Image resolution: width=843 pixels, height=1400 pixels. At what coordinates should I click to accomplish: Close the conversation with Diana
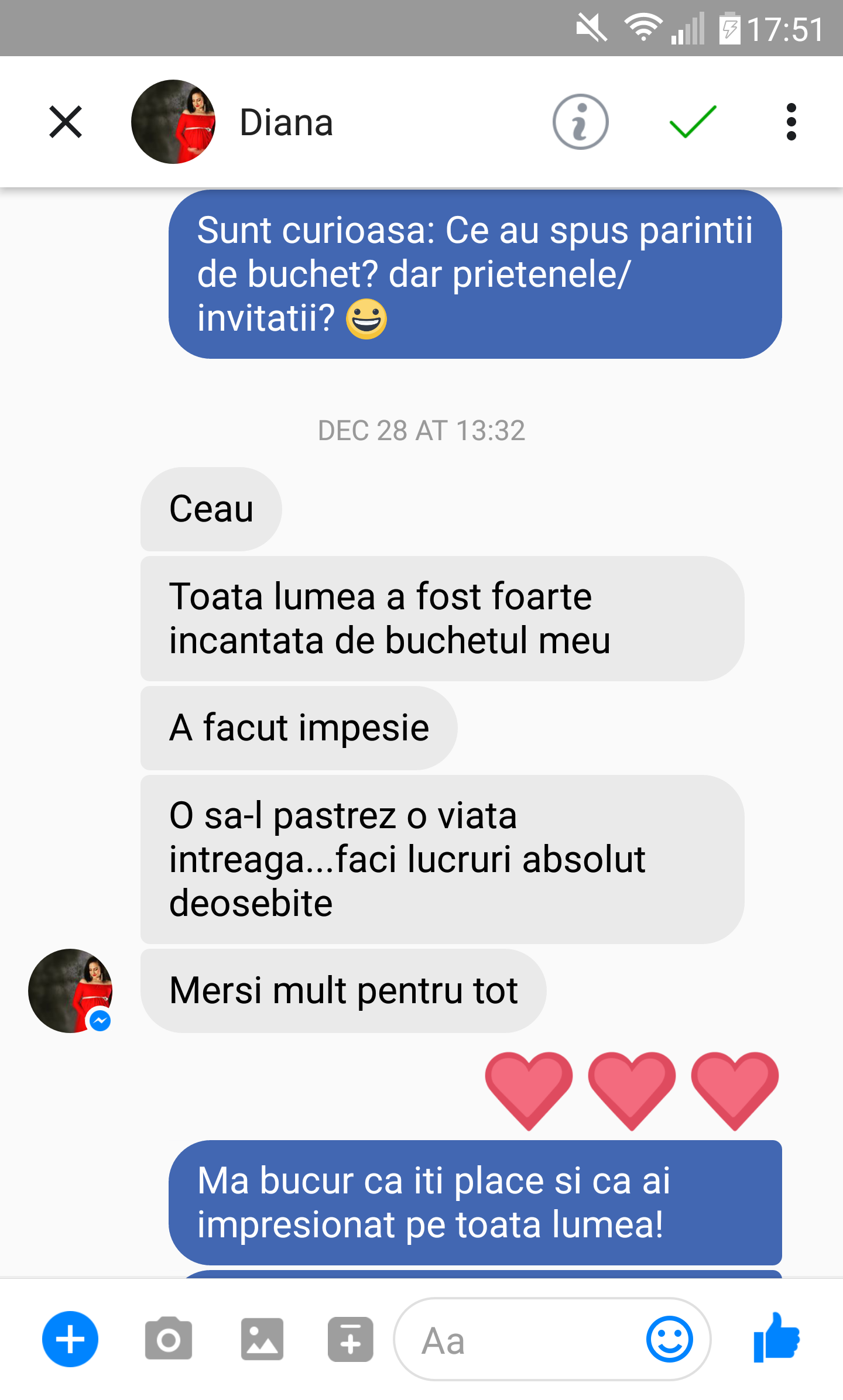66,122
